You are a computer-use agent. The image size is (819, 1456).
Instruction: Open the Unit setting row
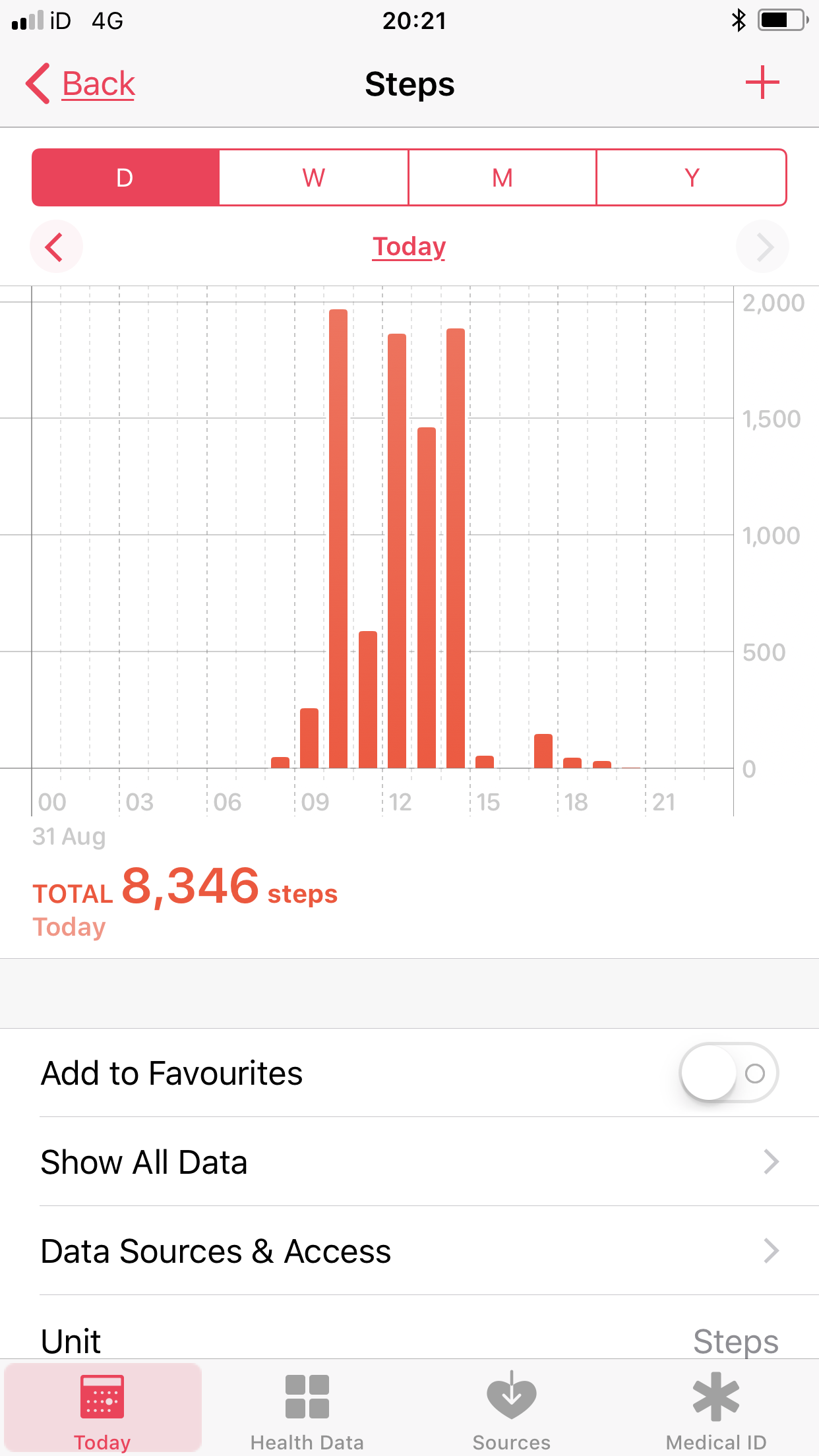tap(409, 1340)
